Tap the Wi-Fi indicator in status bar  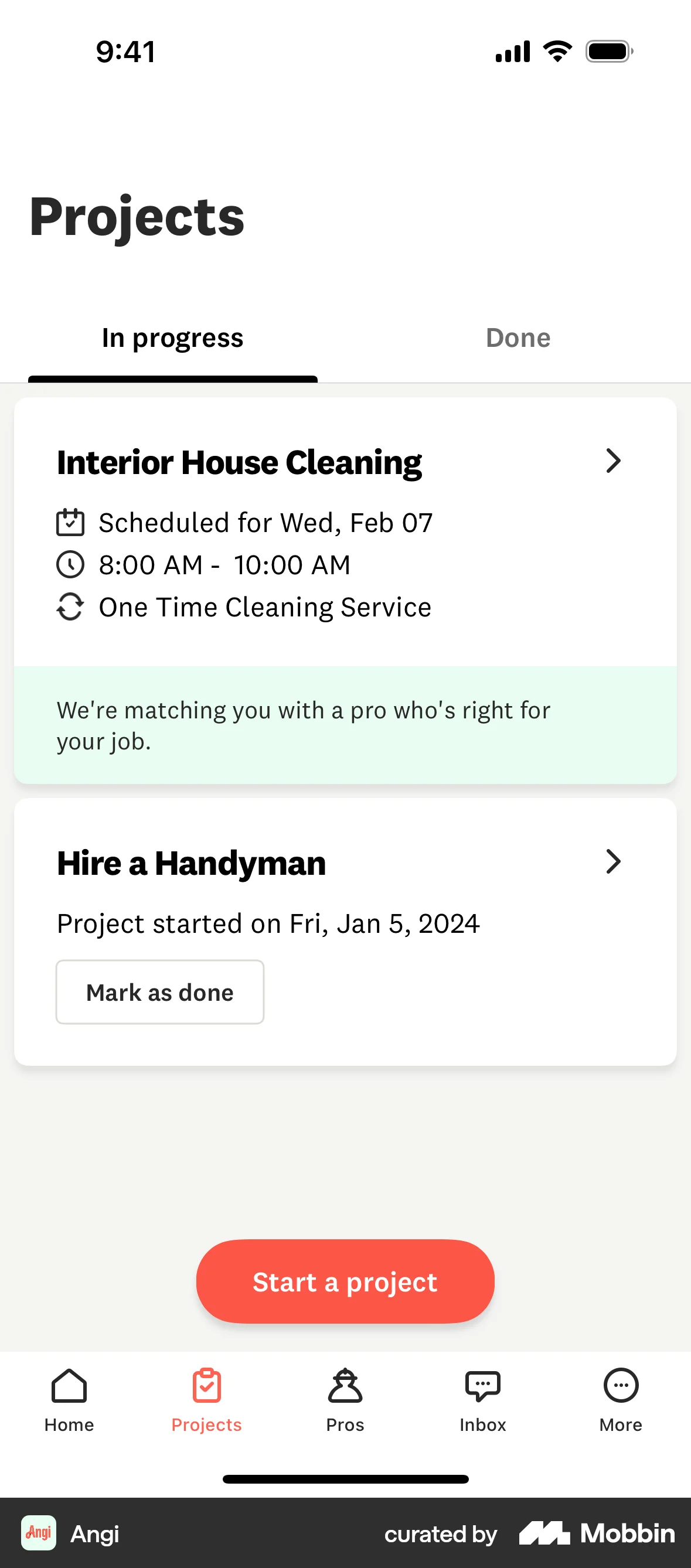556,51
